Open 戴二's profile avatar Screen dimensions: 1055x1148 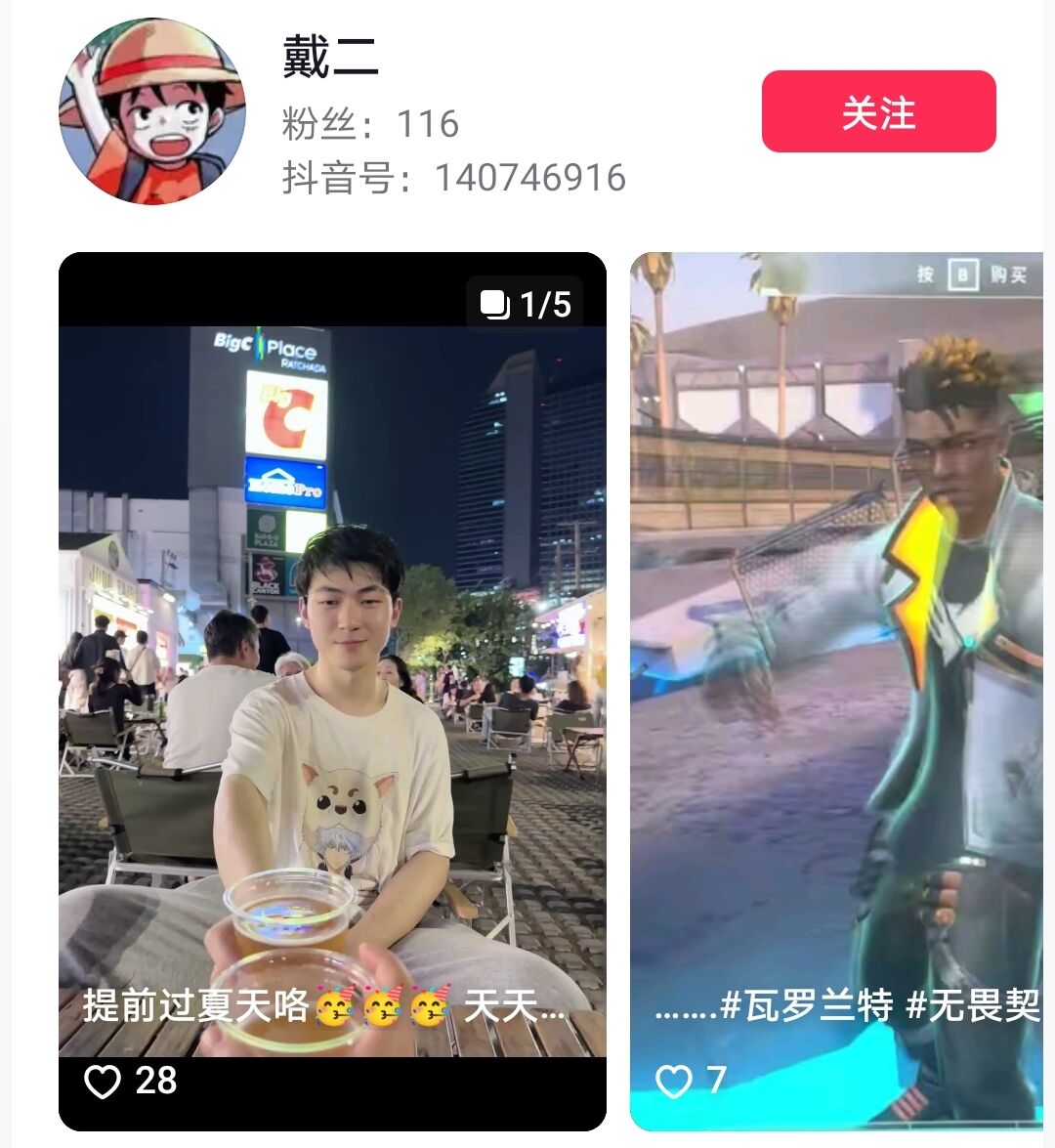pyautogui.click(x=151, y=111)
